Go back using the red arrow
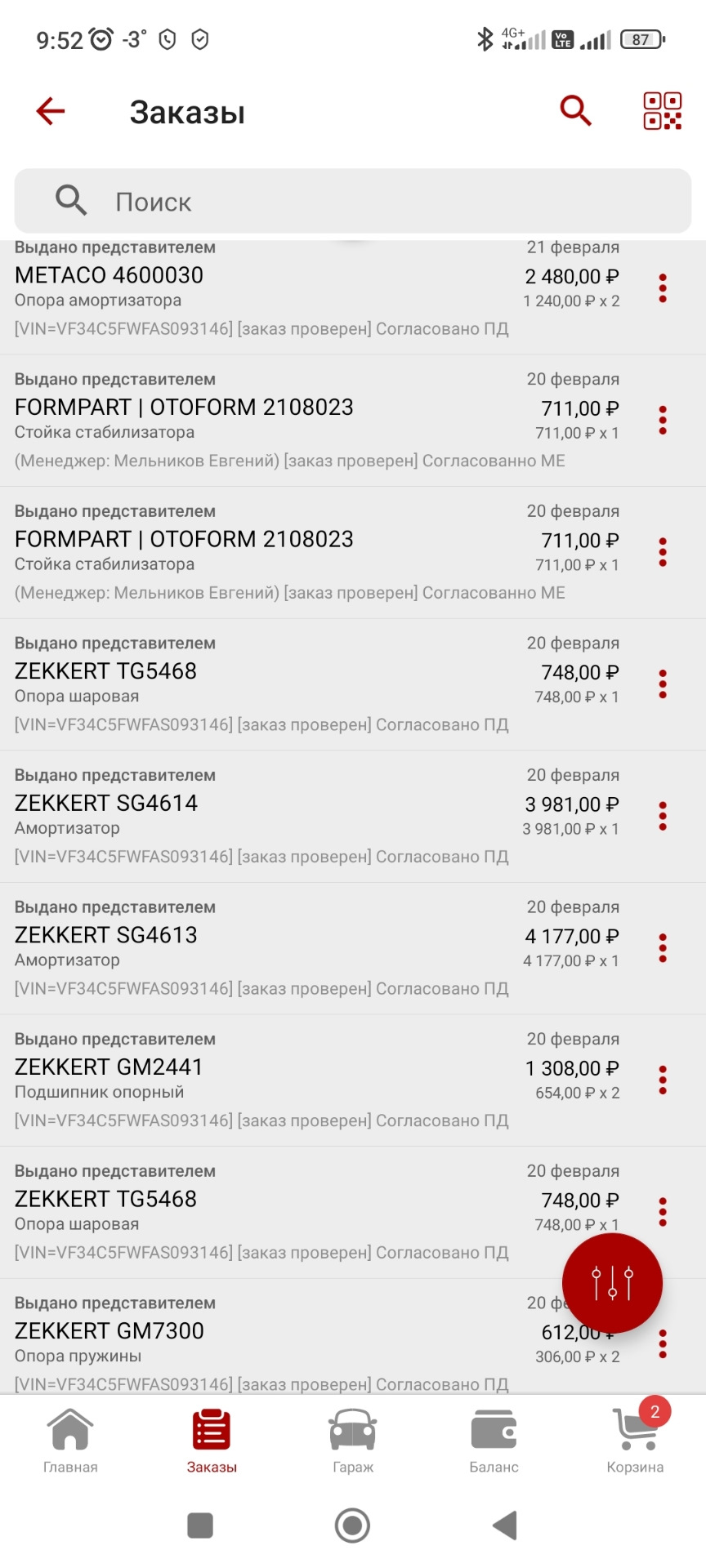 (51, 111)
